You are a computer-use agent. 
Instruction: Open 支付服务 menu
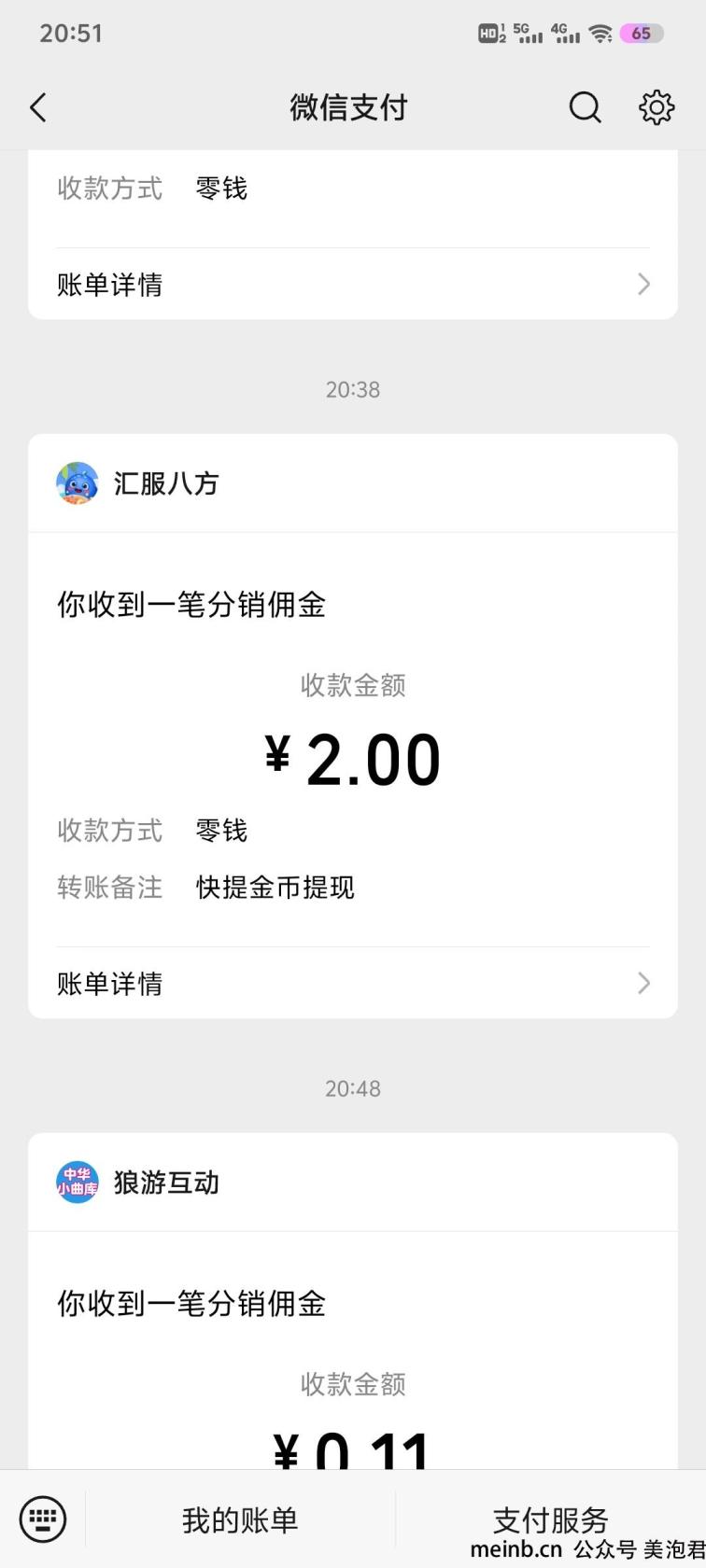pyautogui.click(x=550, y=1520)
